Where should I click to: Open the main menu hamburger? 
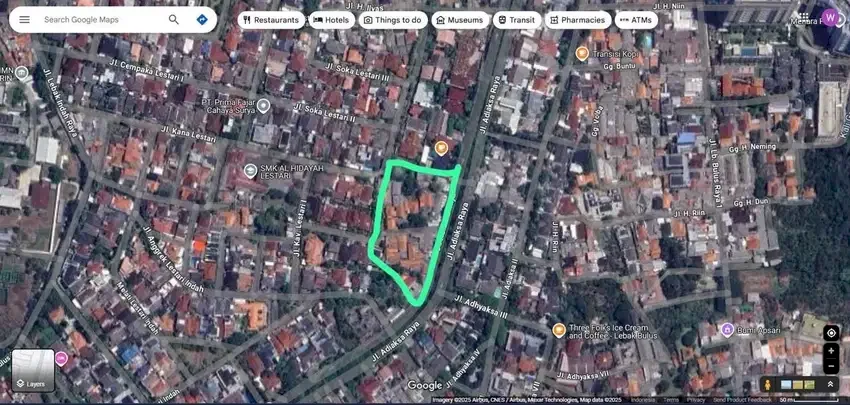(x=24, y=19)
